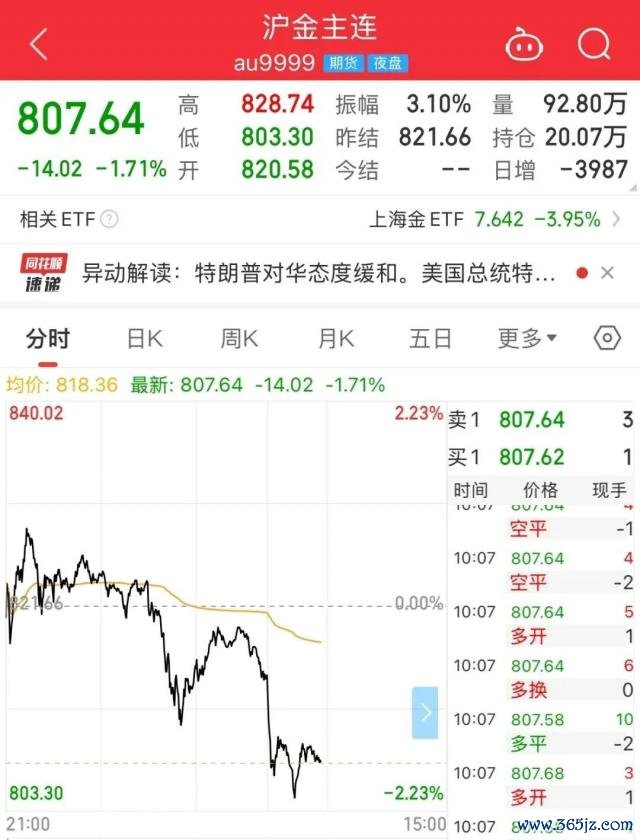Show info for 相关ETF question mark

pyautogui.click(x=110, y=219)
